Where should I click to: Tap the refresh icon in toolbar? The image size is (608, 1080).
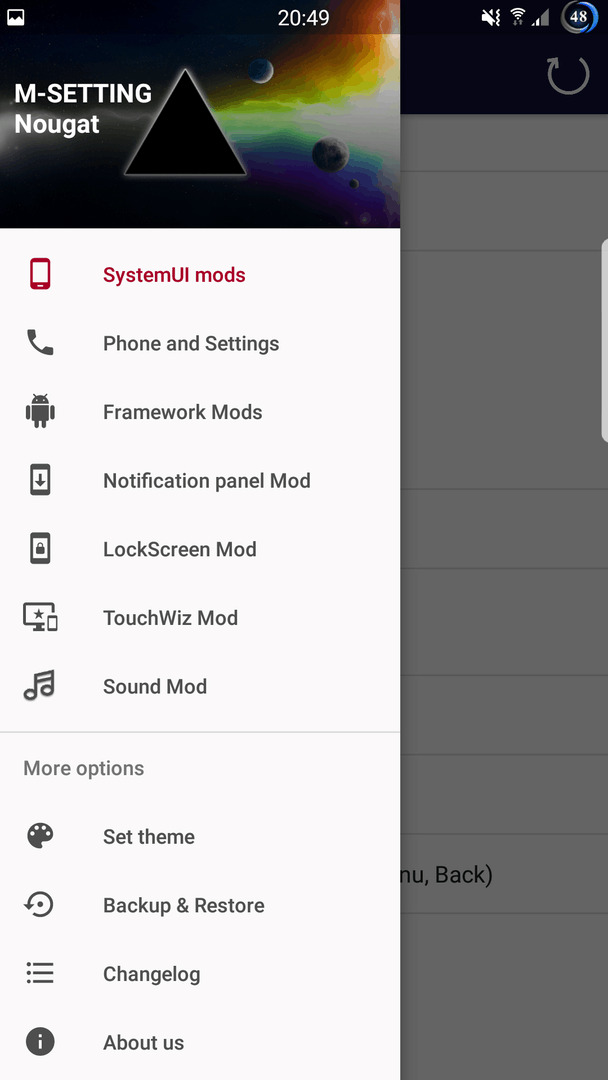[568, 74]
